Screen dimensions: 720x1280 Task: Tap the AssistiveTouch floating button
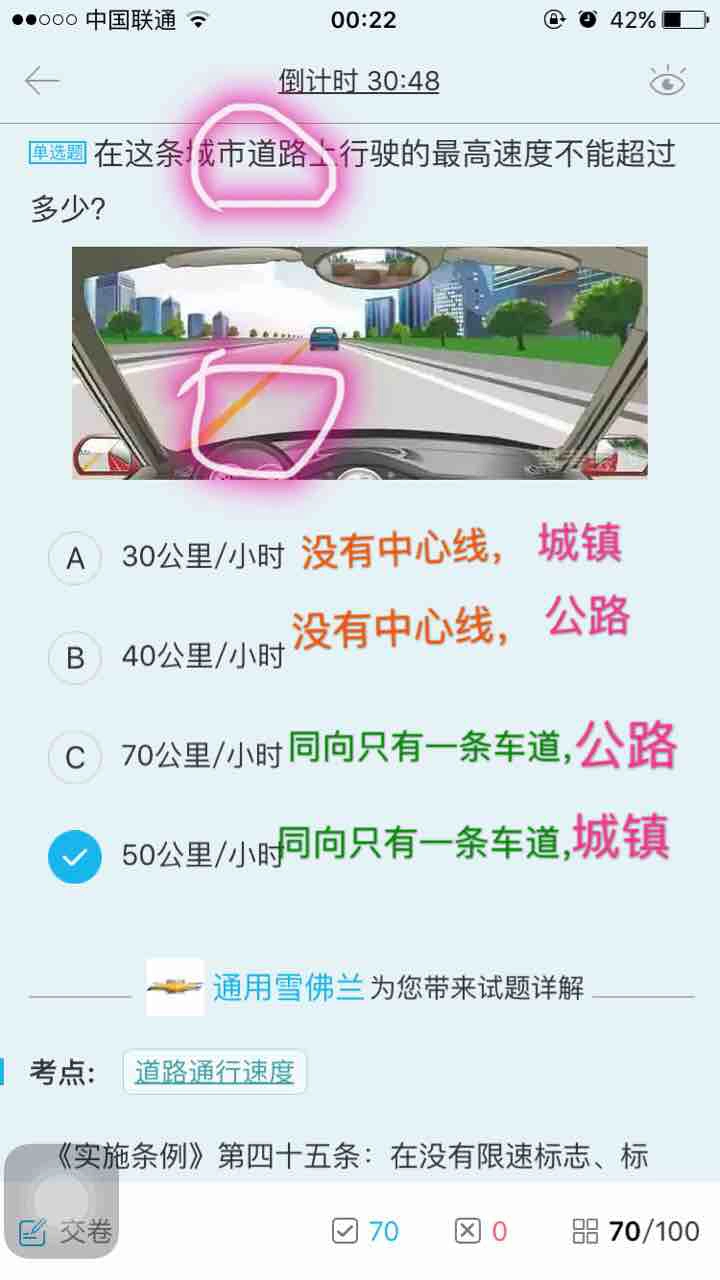[60, 1199]
